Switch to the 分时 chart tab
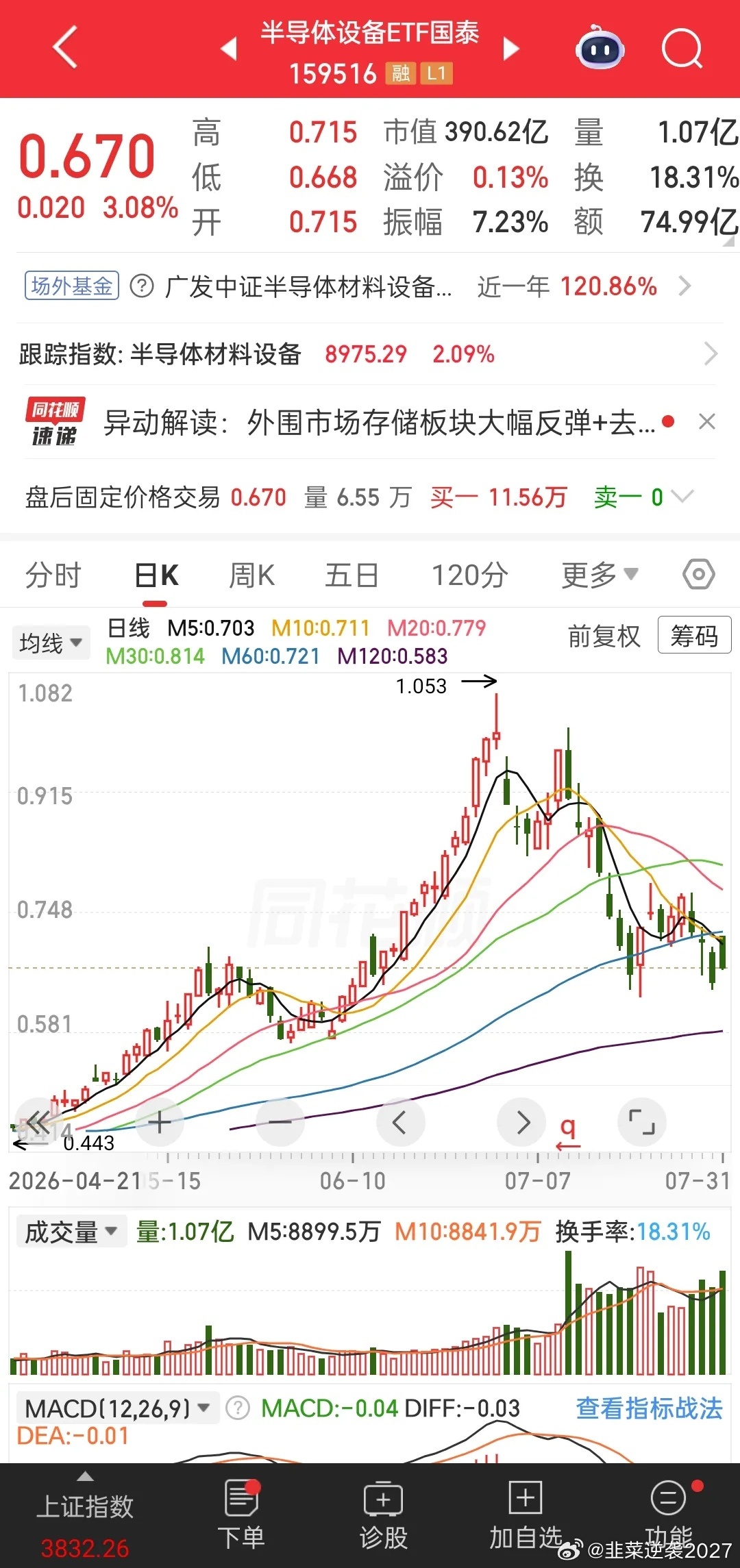The width and height of the screenshot is (740, 1568). pos(53,575)
